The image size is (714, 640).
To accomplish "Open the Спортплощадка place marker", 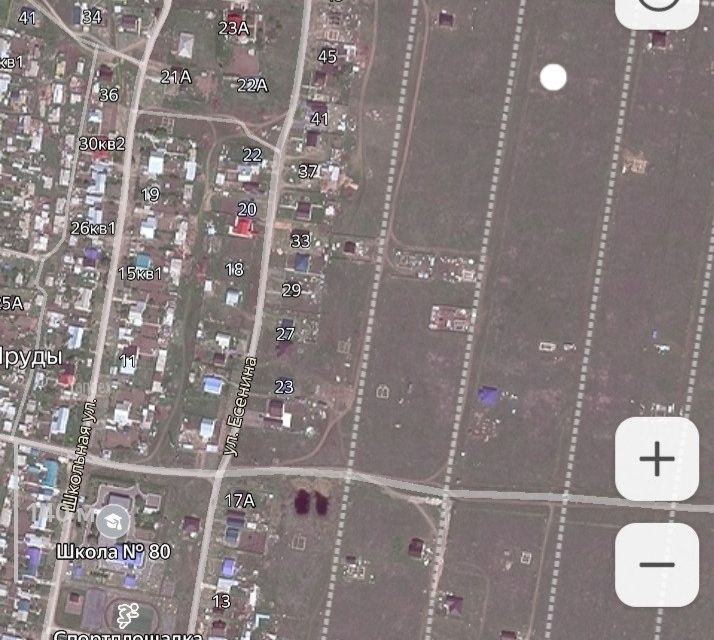I will pyautogui.click(x=127, y=613).
